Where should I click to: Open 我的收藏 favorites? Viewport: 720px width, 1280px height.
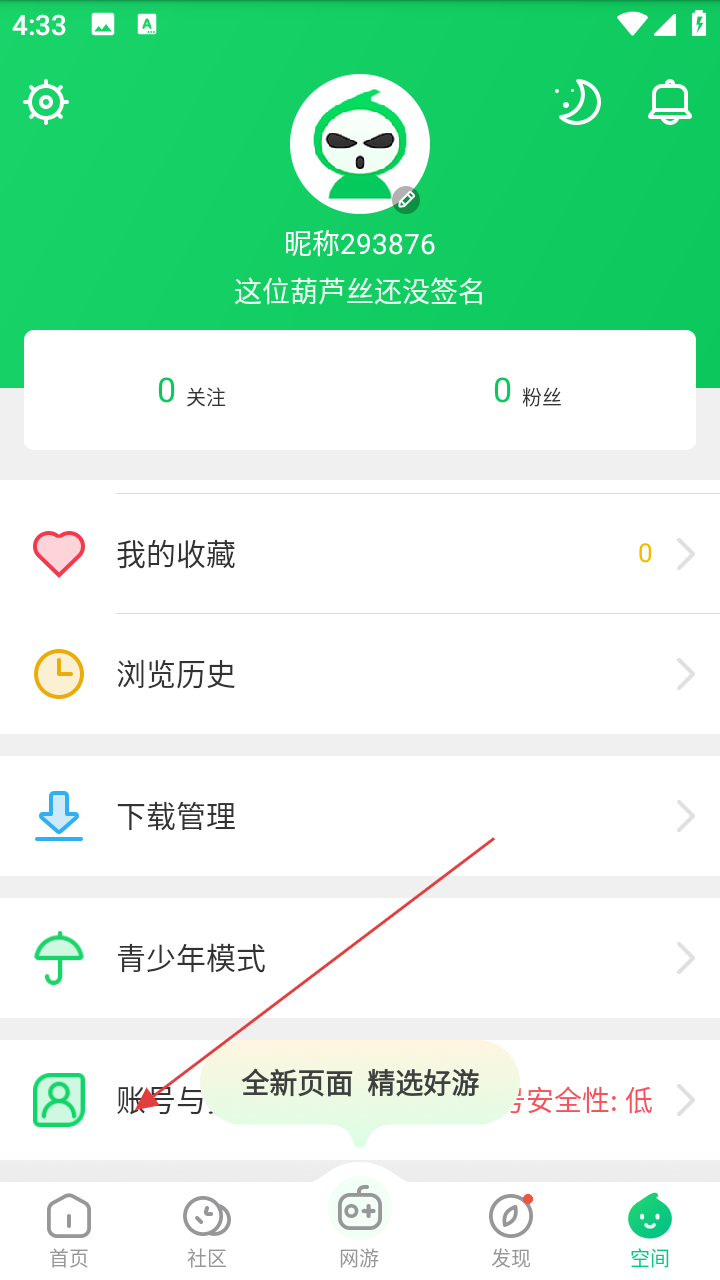point(360,554)
